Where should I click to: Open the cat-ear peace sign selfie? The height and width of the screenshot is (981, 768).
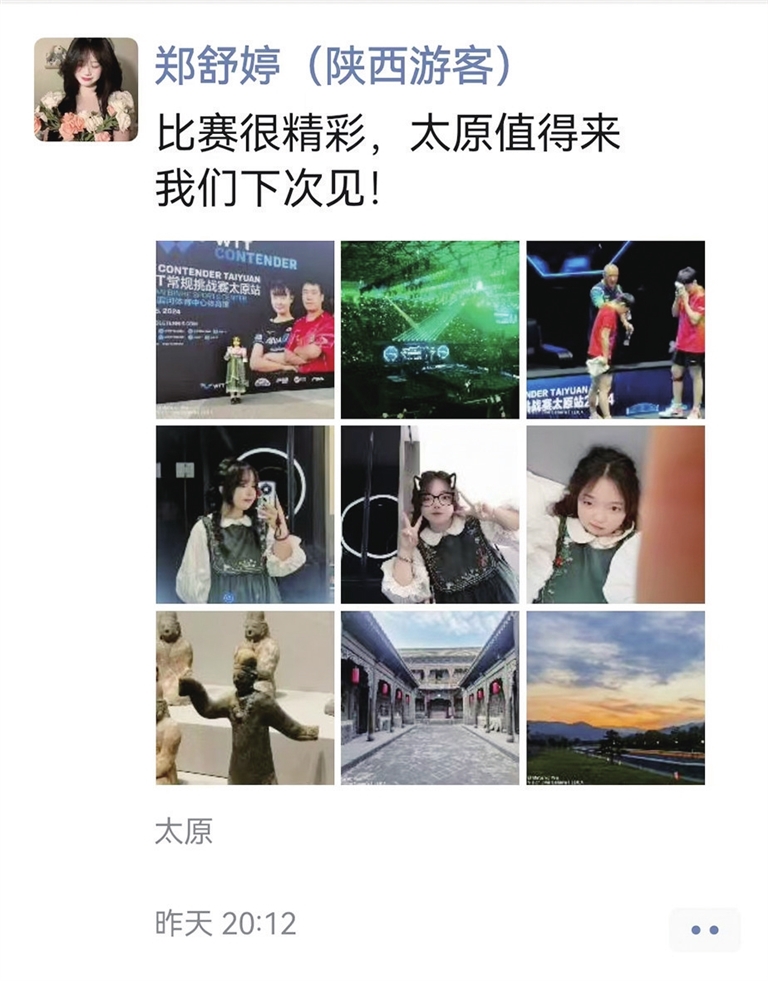[430, 514]
